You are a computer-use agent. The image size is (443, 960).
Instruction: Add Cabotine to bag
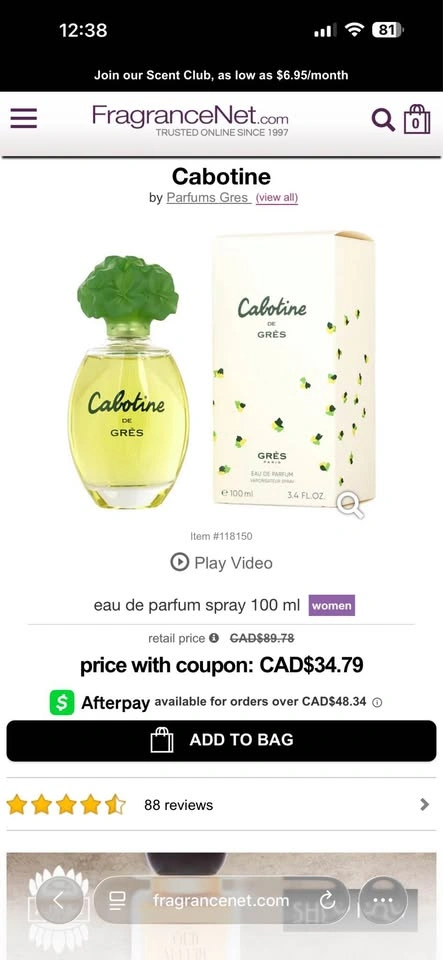pyautogui.click(x=222, y=740)
